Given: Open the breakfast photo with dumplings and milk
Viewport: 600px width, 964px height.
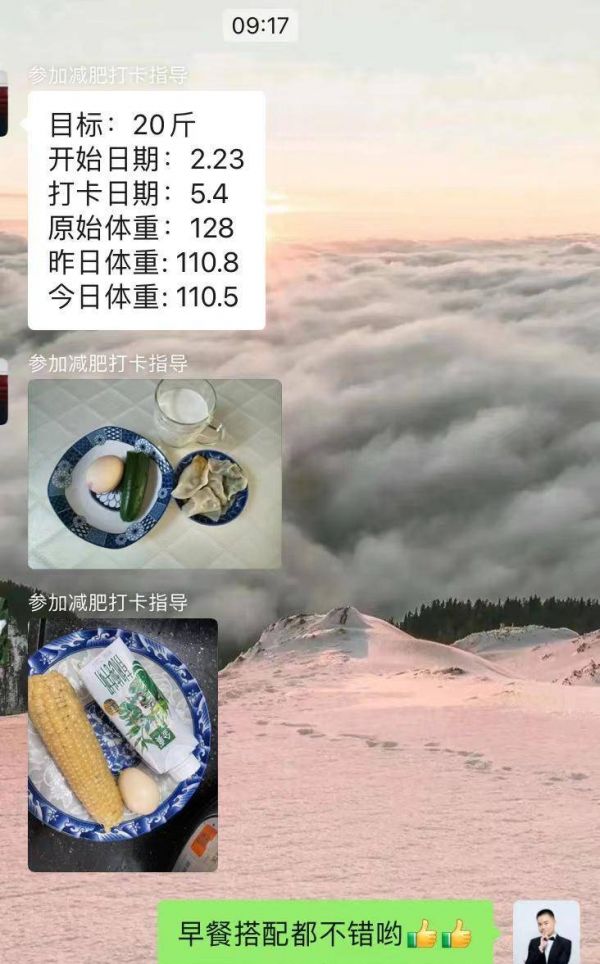Looking at the screenshot, I should (154, 474).
